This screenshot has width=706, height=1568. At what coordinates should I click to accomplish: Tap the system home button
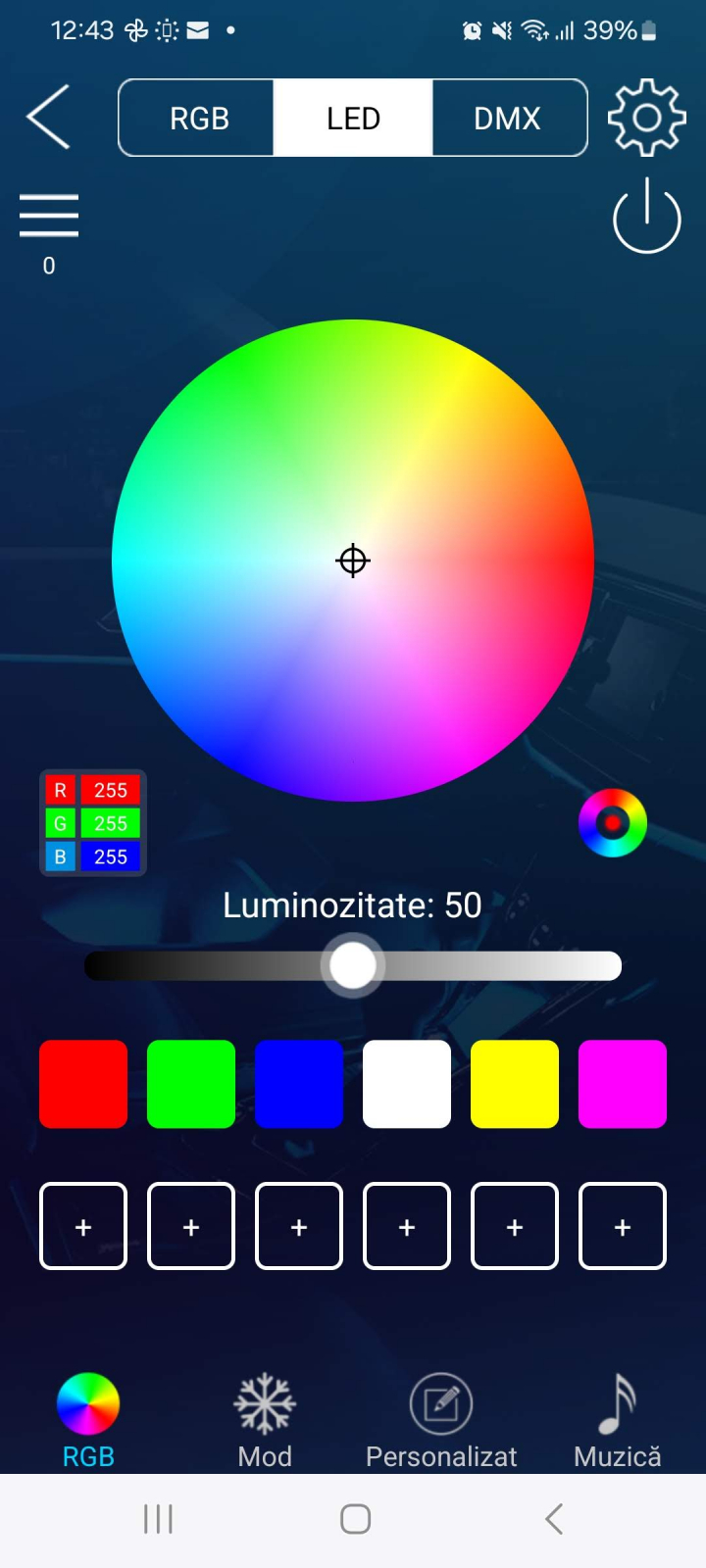pos(355,1519)
